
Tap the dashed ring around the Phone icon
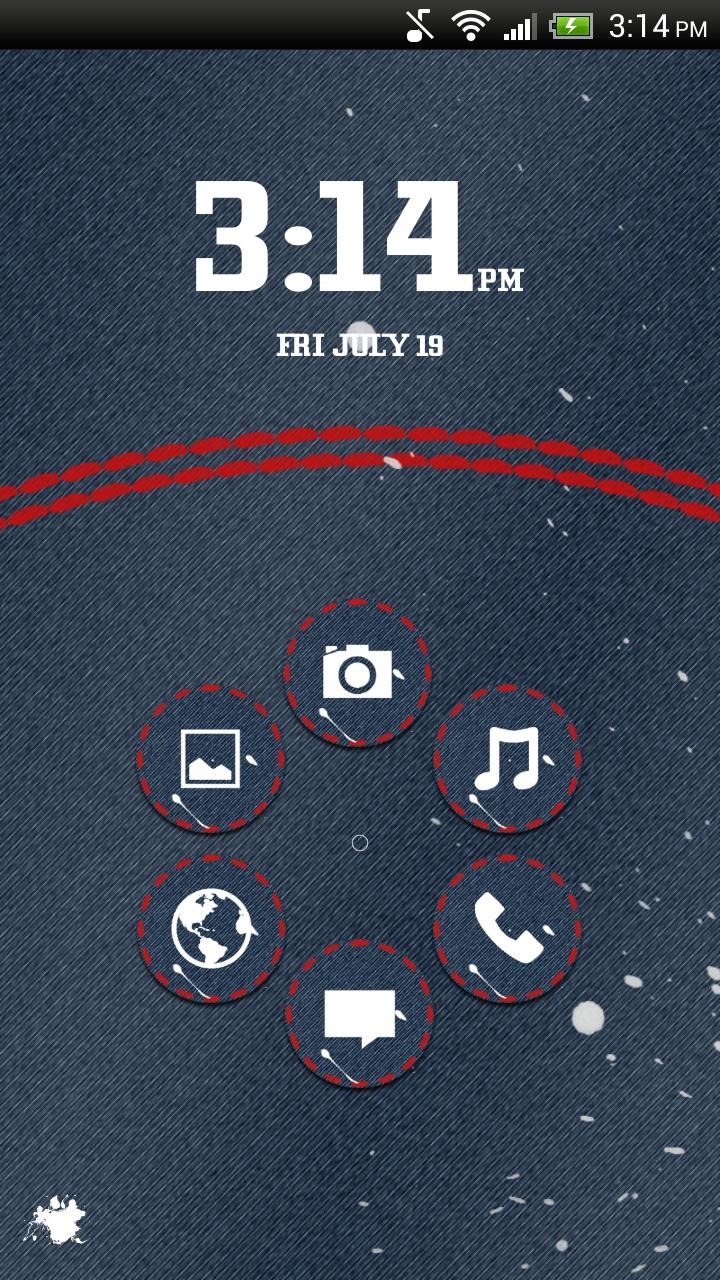[510, 857]
